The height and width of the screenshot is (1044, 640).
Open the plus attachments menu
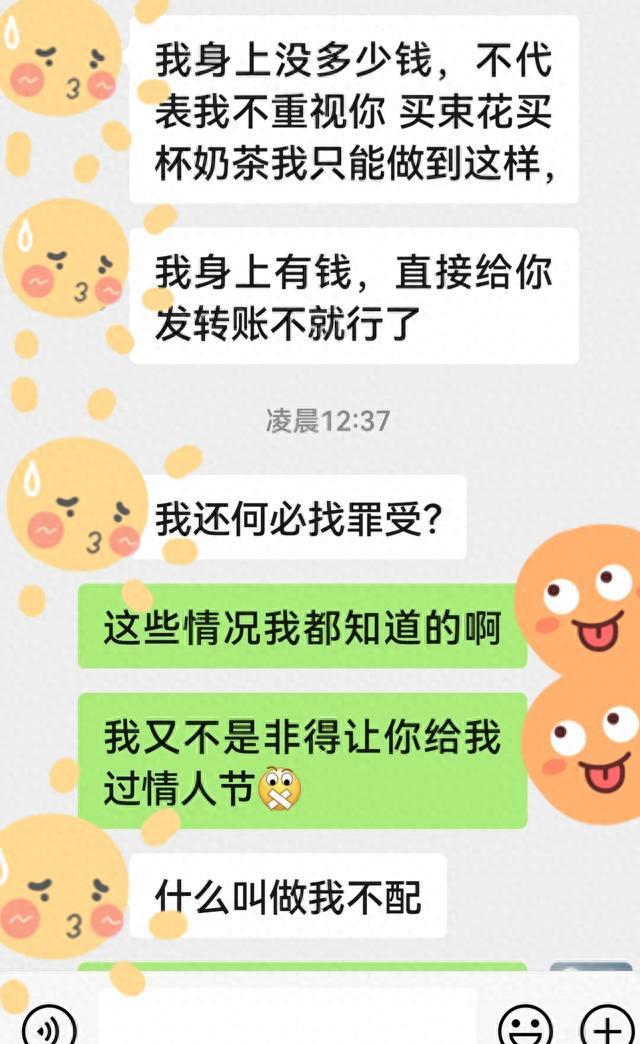[x=607, y=1025]
